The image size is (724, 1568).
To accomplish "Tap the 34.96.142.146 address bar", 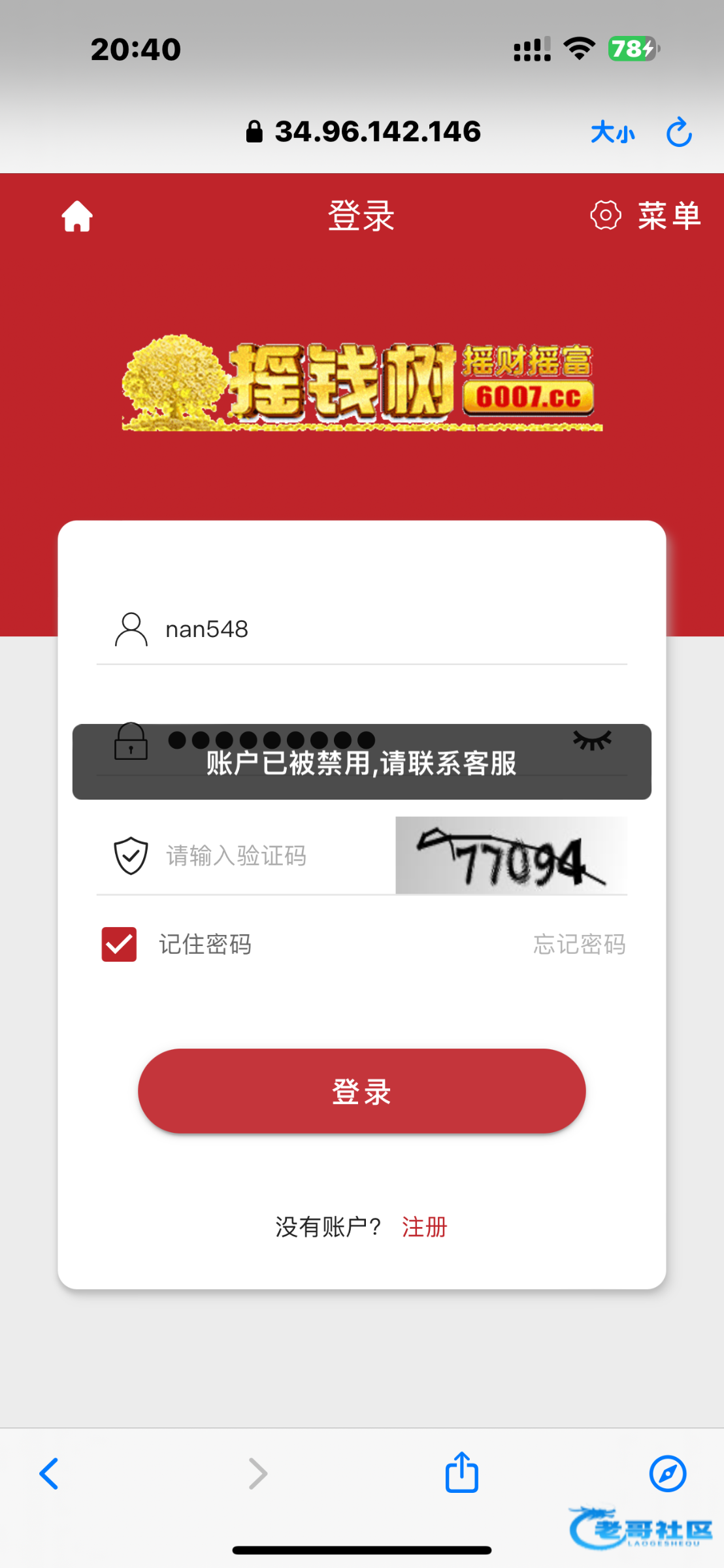I will click(x=365, y=132).
